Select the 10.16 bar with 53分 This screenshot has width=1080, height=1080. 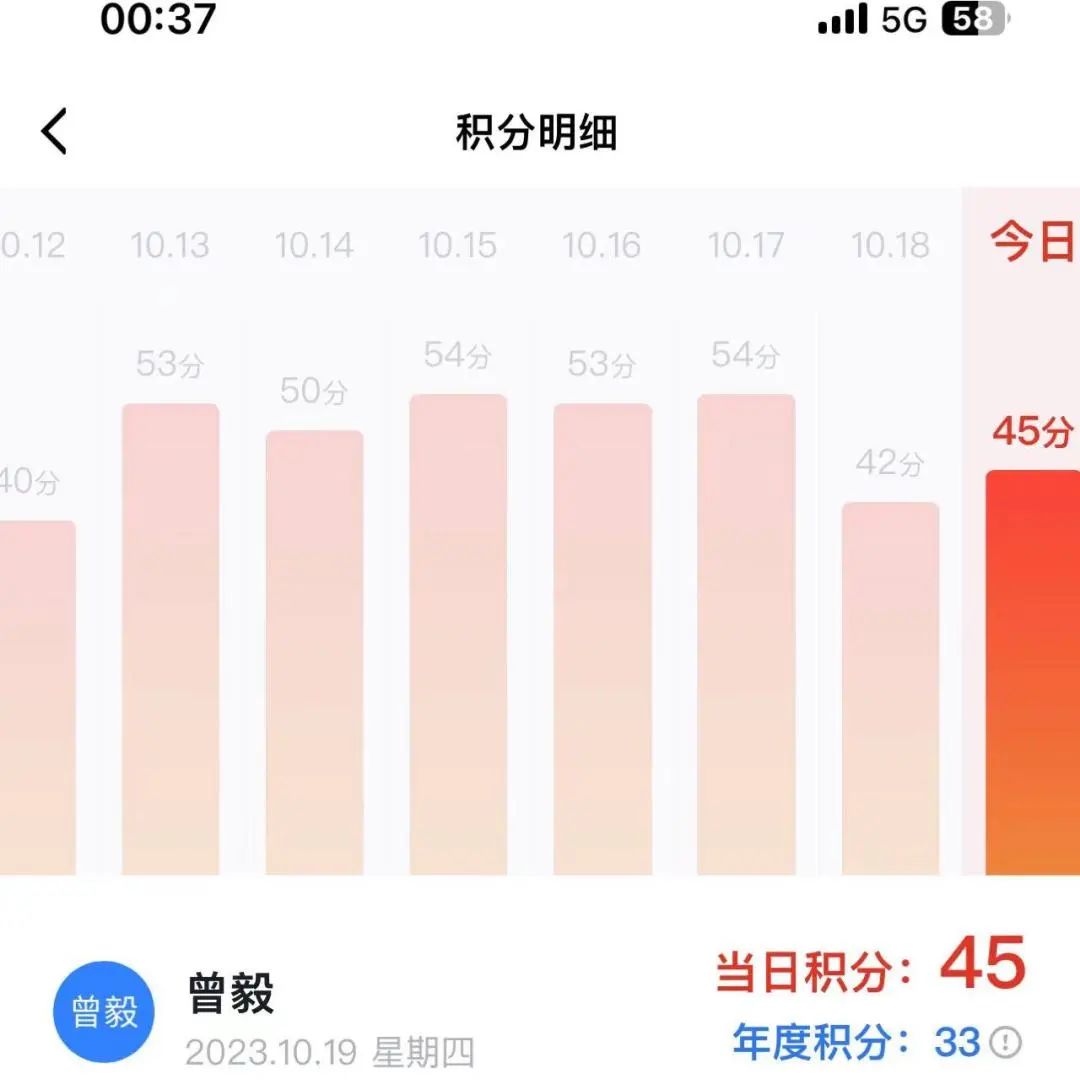(x=602, y=640)
